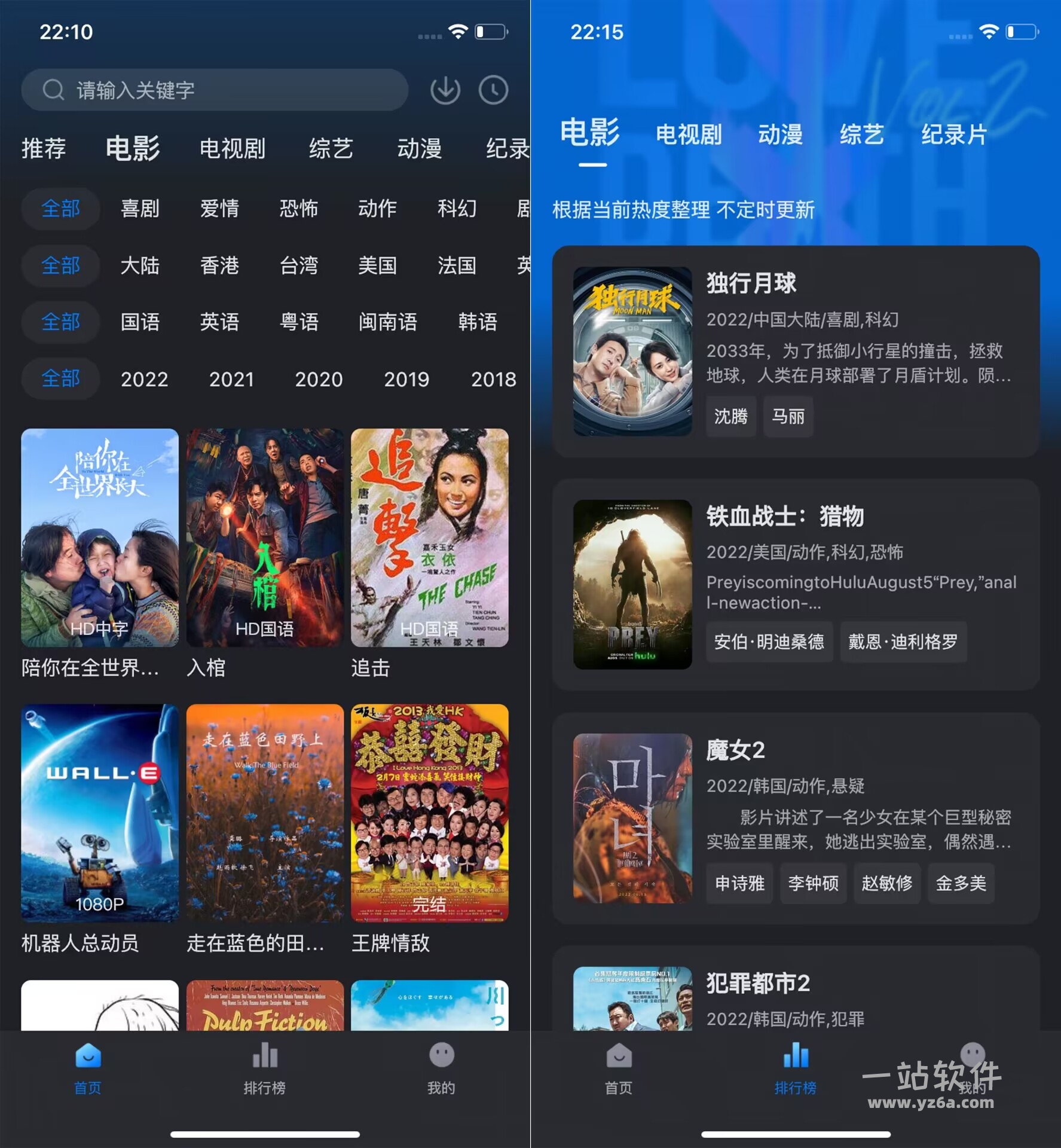Open the 魔女2 ranking card

click(795, 817)
